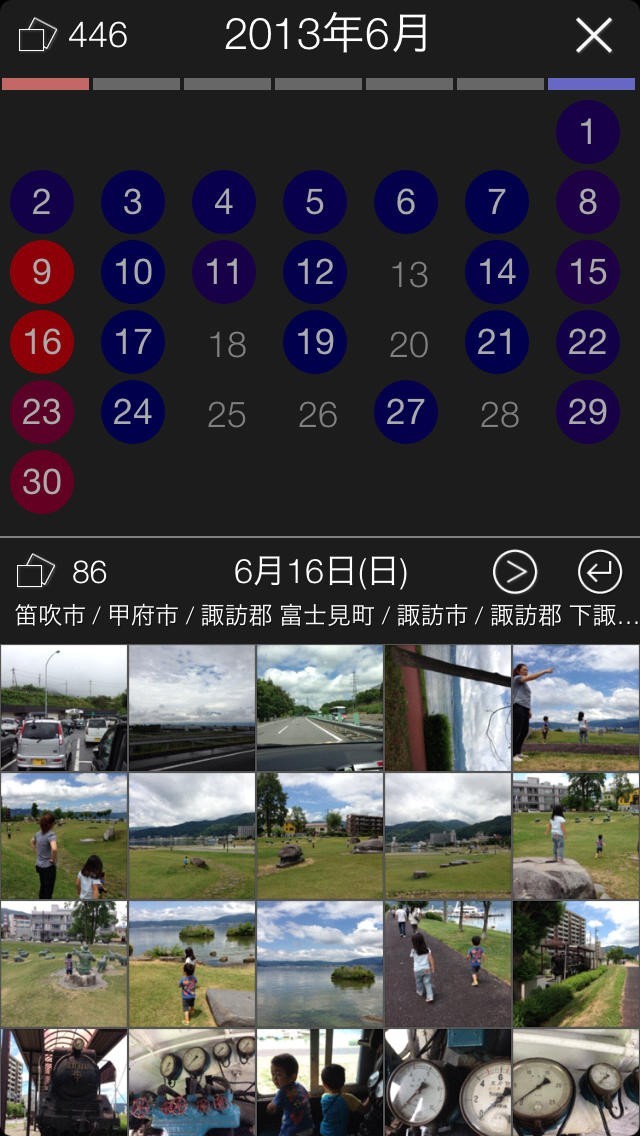The height and width of the screenshot is (1136, 640).
Task: Open photos from June 12
Action: click(x=315, y=272)
